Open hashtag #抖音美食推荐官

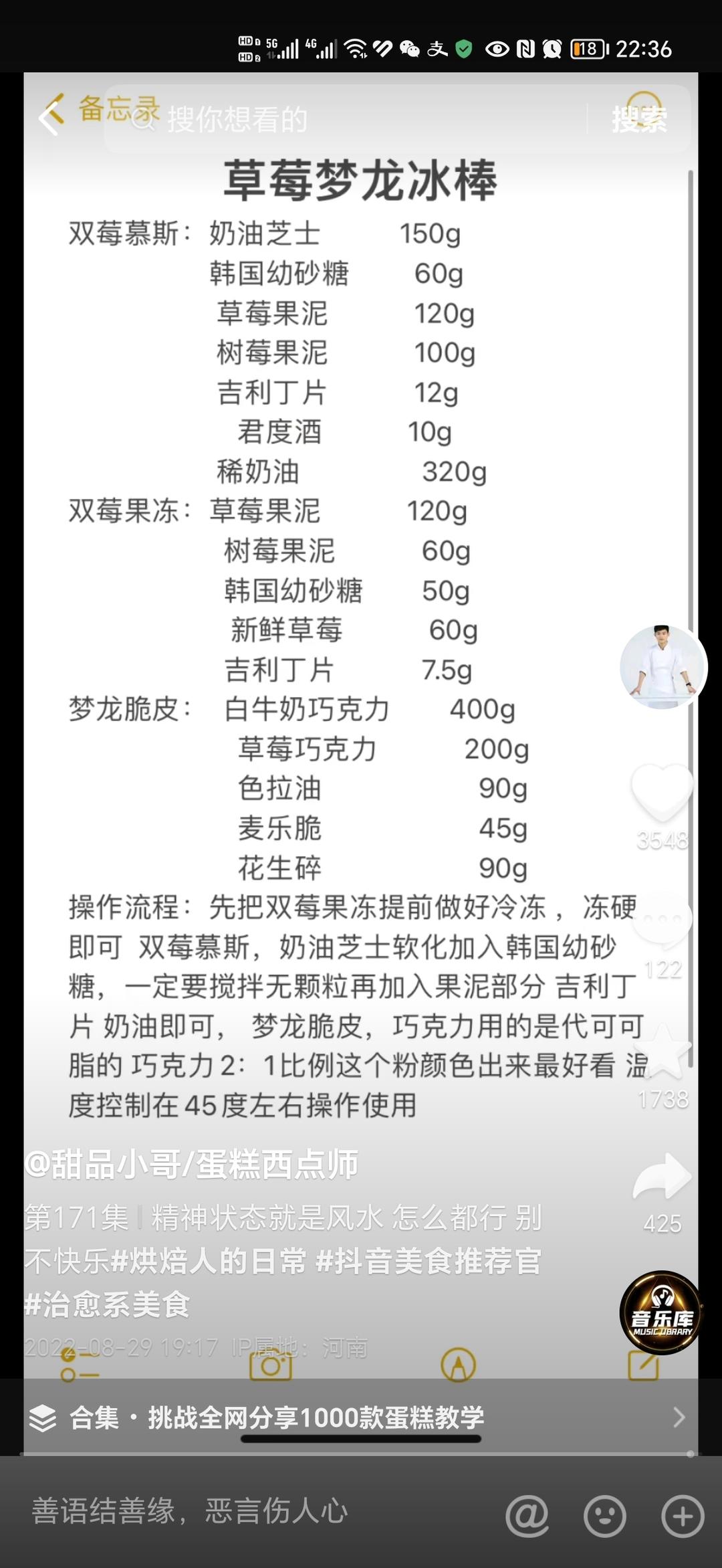click(x=428, y=1262)
